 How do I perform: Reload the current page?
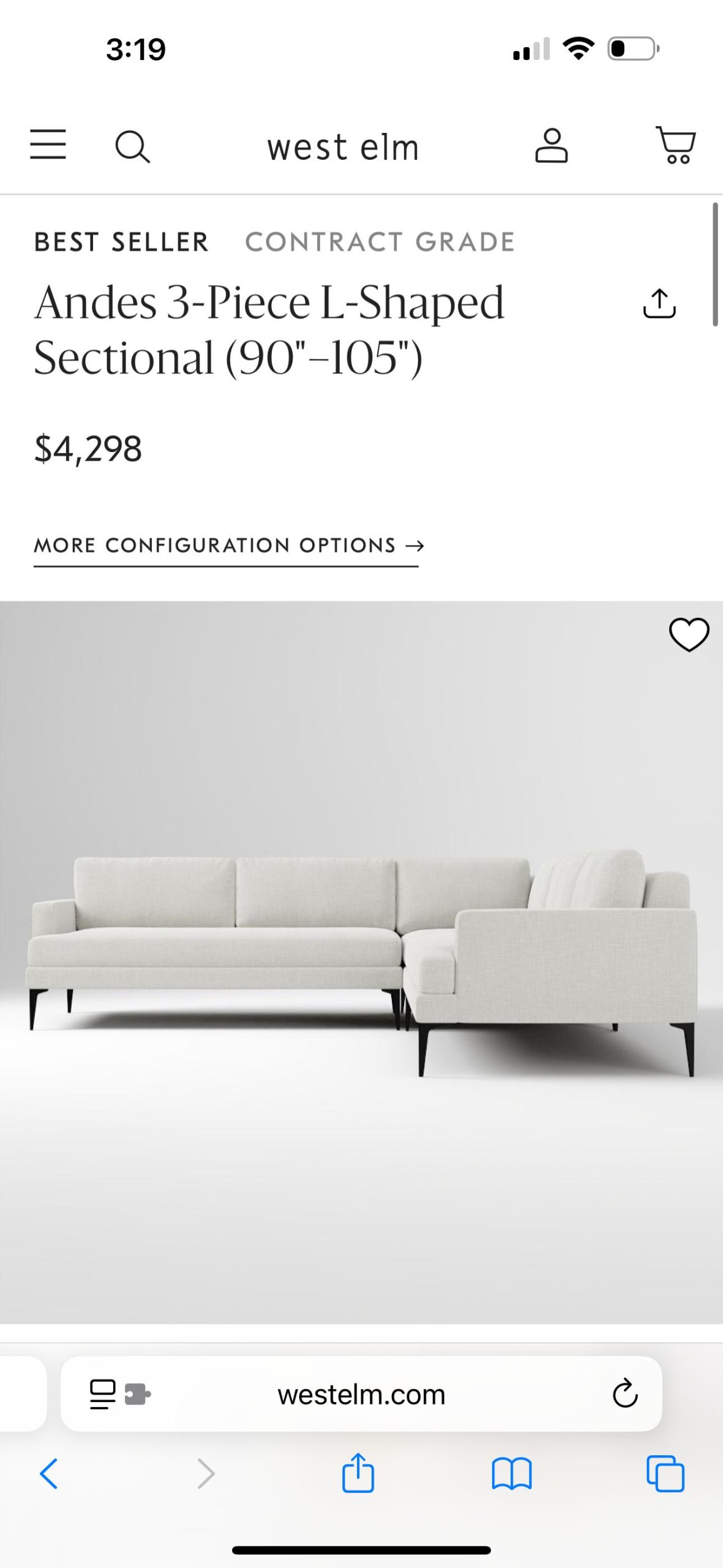click(625, 1395)
